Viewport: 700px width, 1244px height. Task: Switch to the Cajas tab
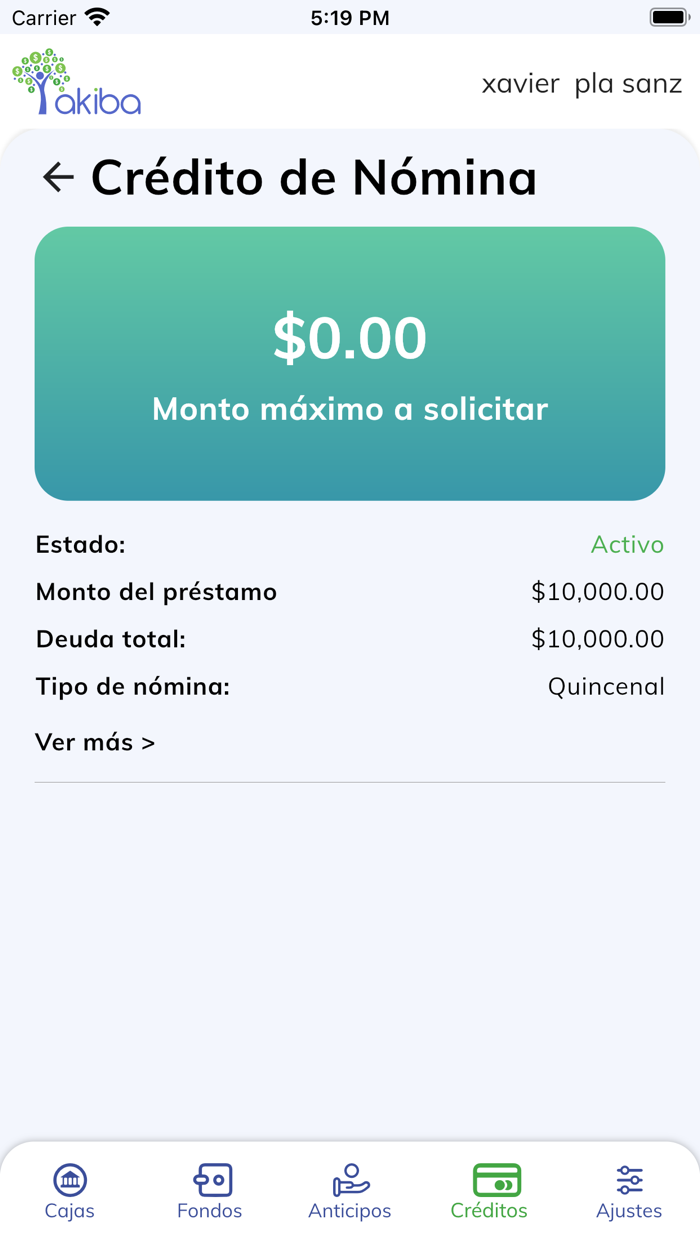coord(70,1191)
